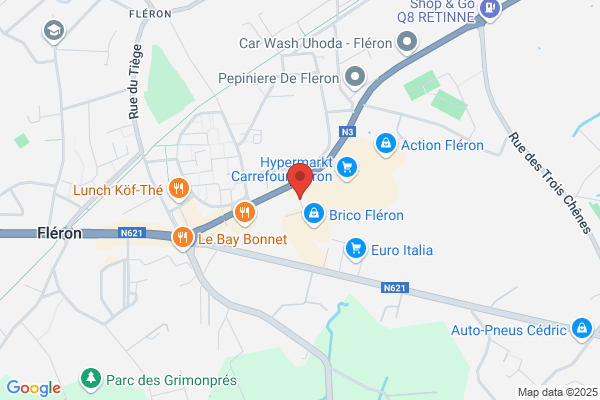Viewport: 600px width, 400px height.
Task: Open the Brico Fléron marker
Action: (314, 214)
